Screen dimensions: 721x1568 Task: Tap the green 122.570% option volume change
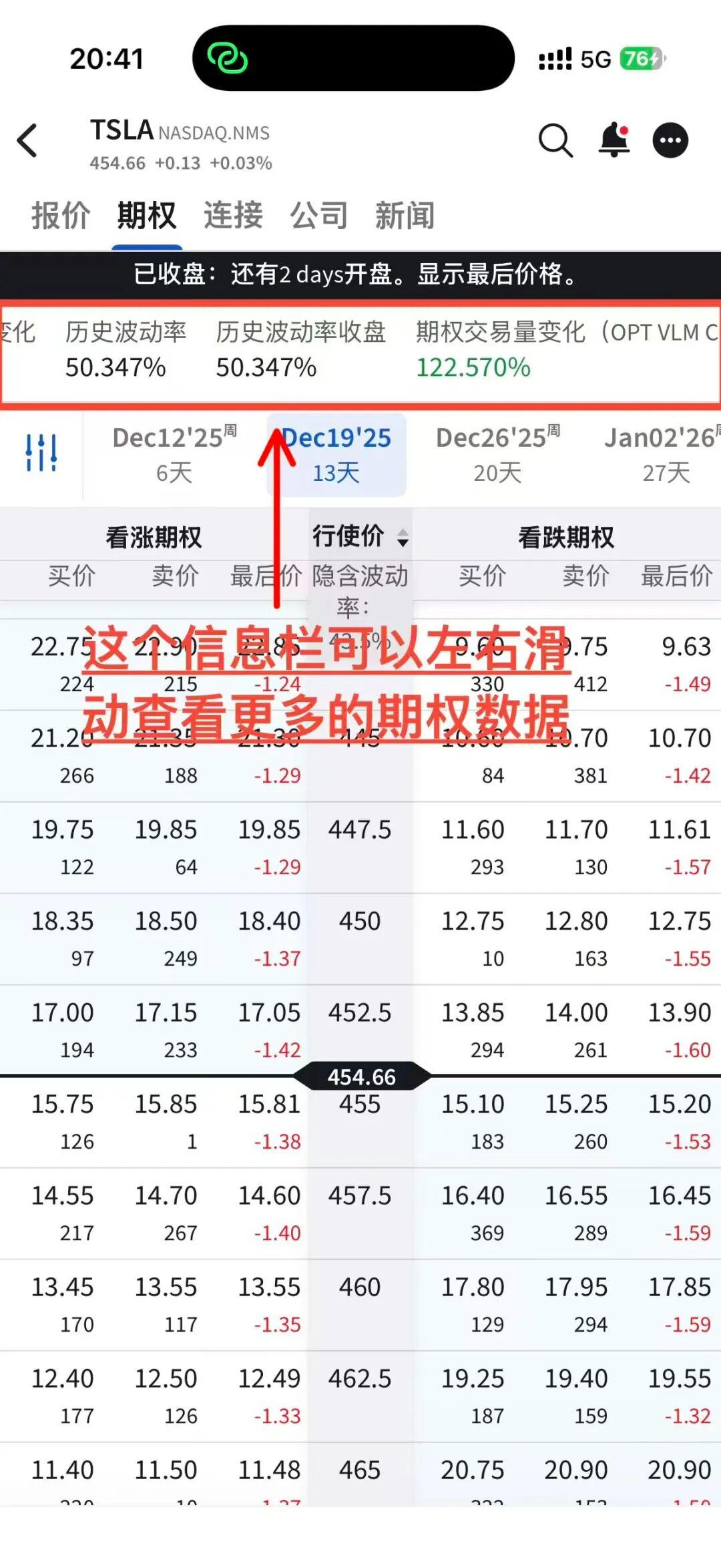tap(473, 367)
